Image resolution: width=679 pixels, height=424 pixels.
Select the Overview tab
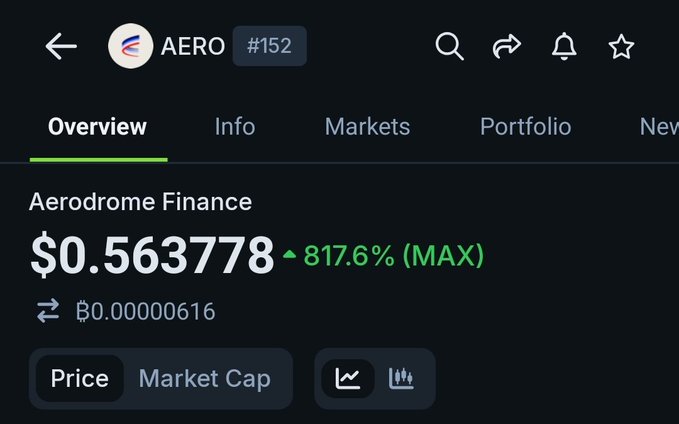(x=97, y=127)
